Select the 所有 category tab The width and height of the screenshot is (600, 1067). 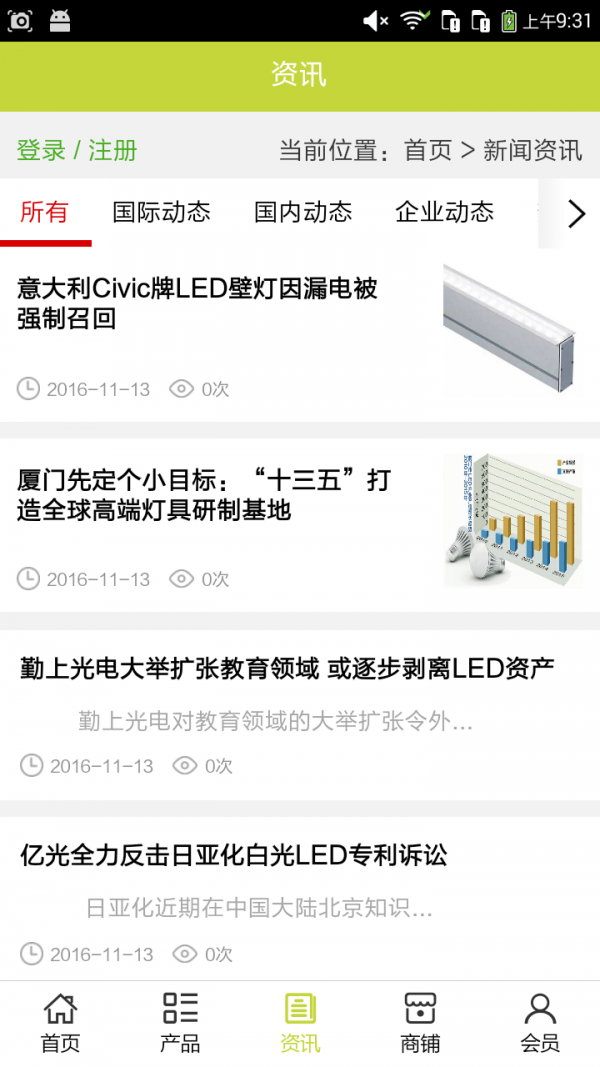[45, 212]
